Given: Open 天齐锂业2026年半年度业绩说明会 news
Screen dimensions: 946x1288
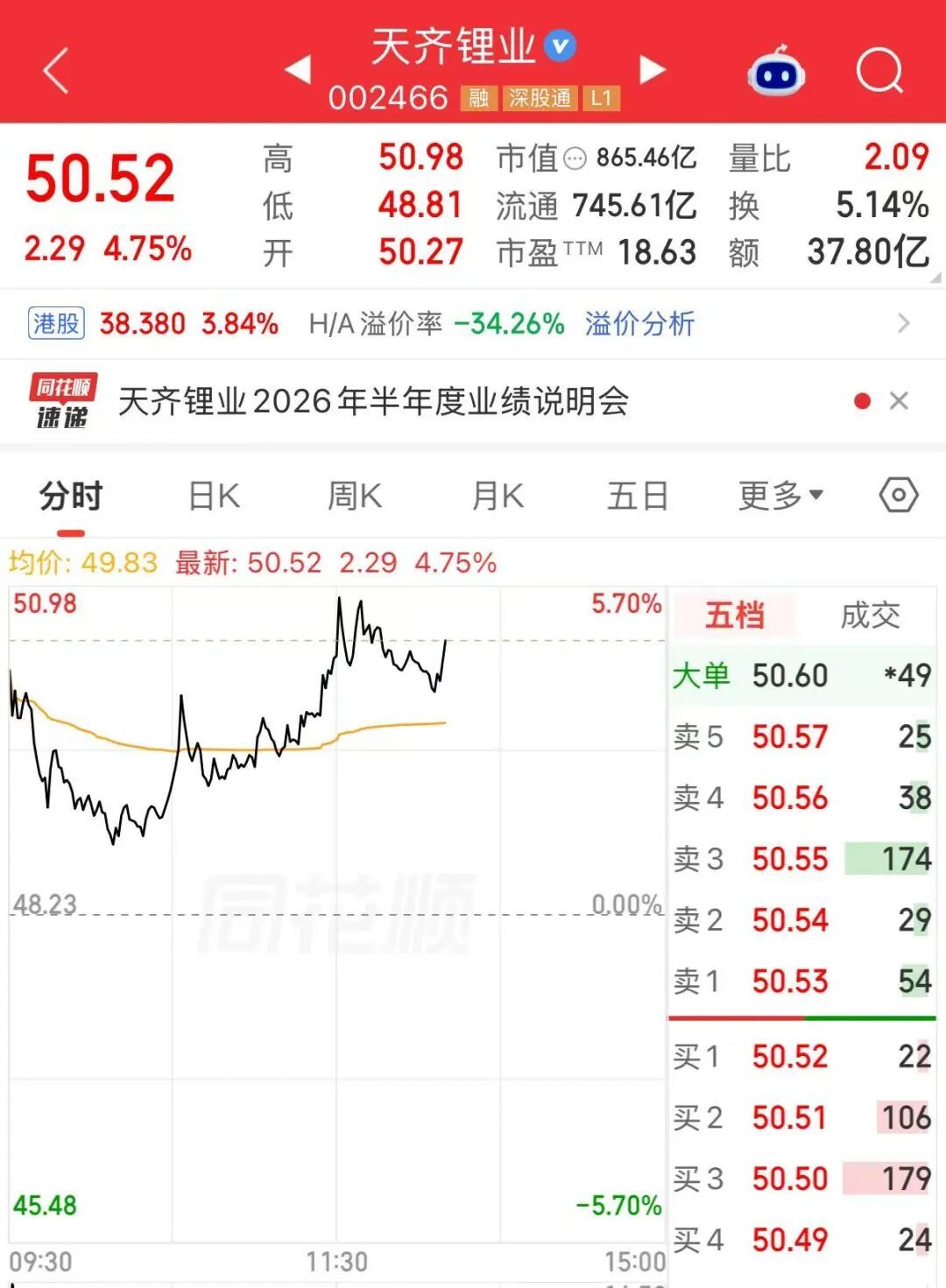Looking at the screenshot, I should click(x=374, y=402).
